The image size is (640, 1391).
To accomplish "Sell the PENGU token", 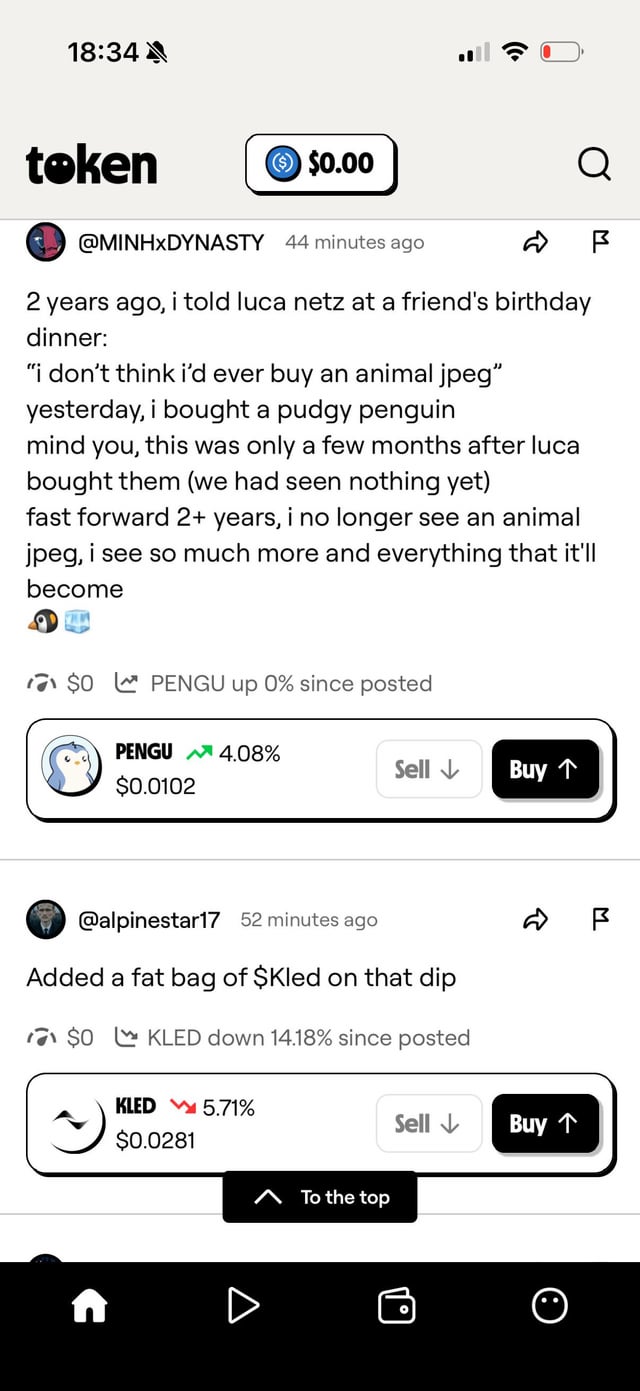I will pyautogui.click(x=428, y=769).
